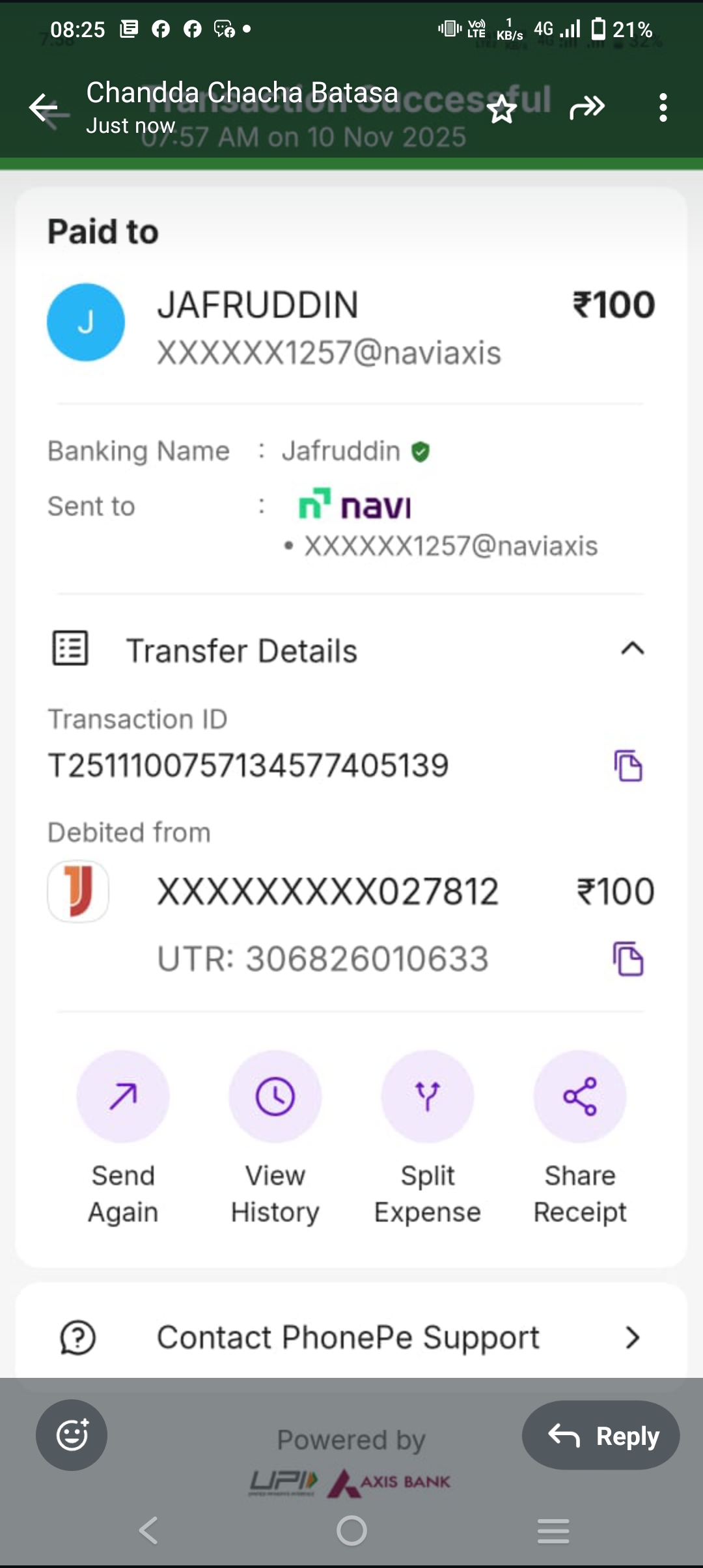Tap the system home button

click(x=351, y=1530)
